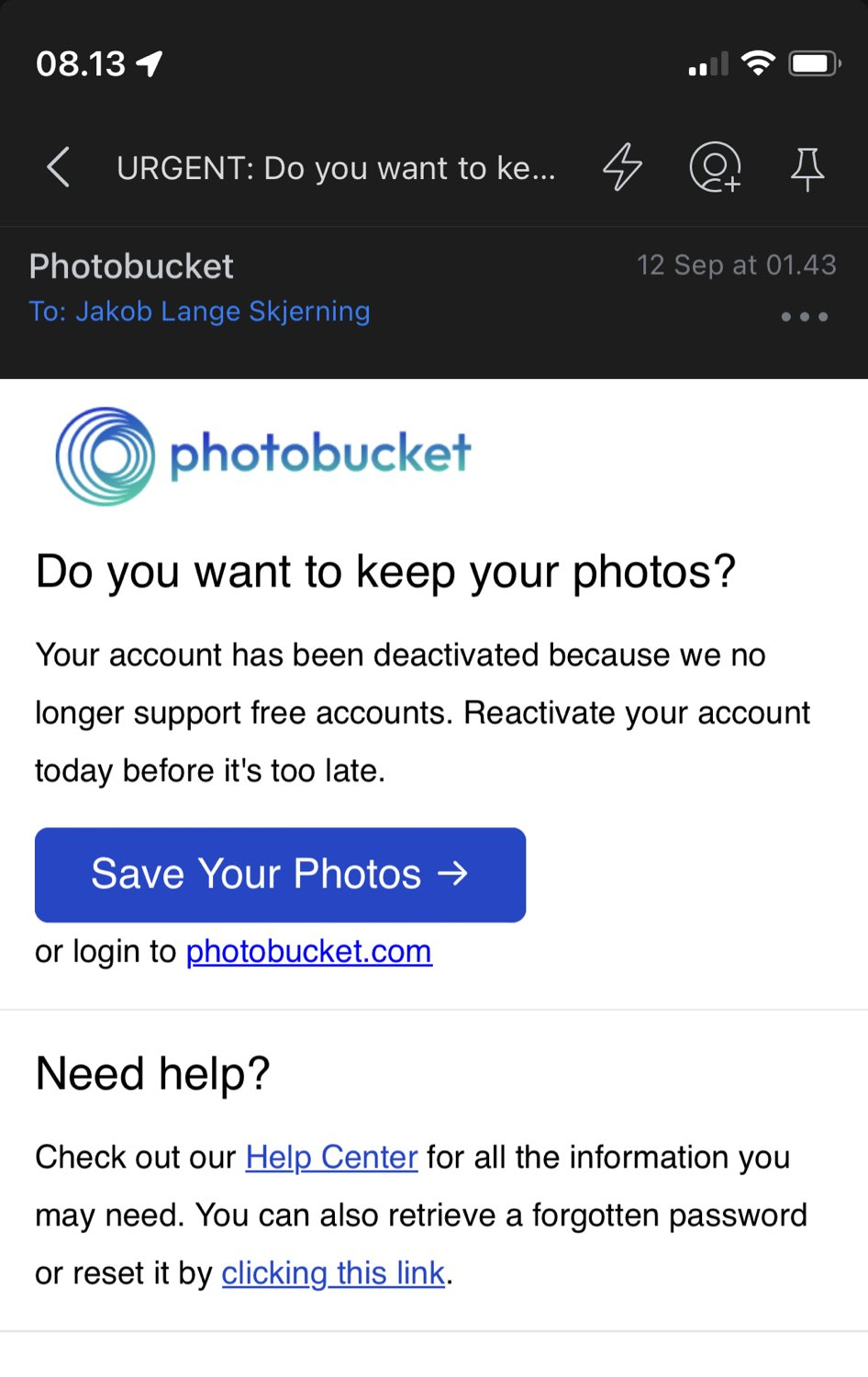Tap the Wi-Fi icon in the status bar
This screenshot has width=868, height=1377.
[758, 62]
